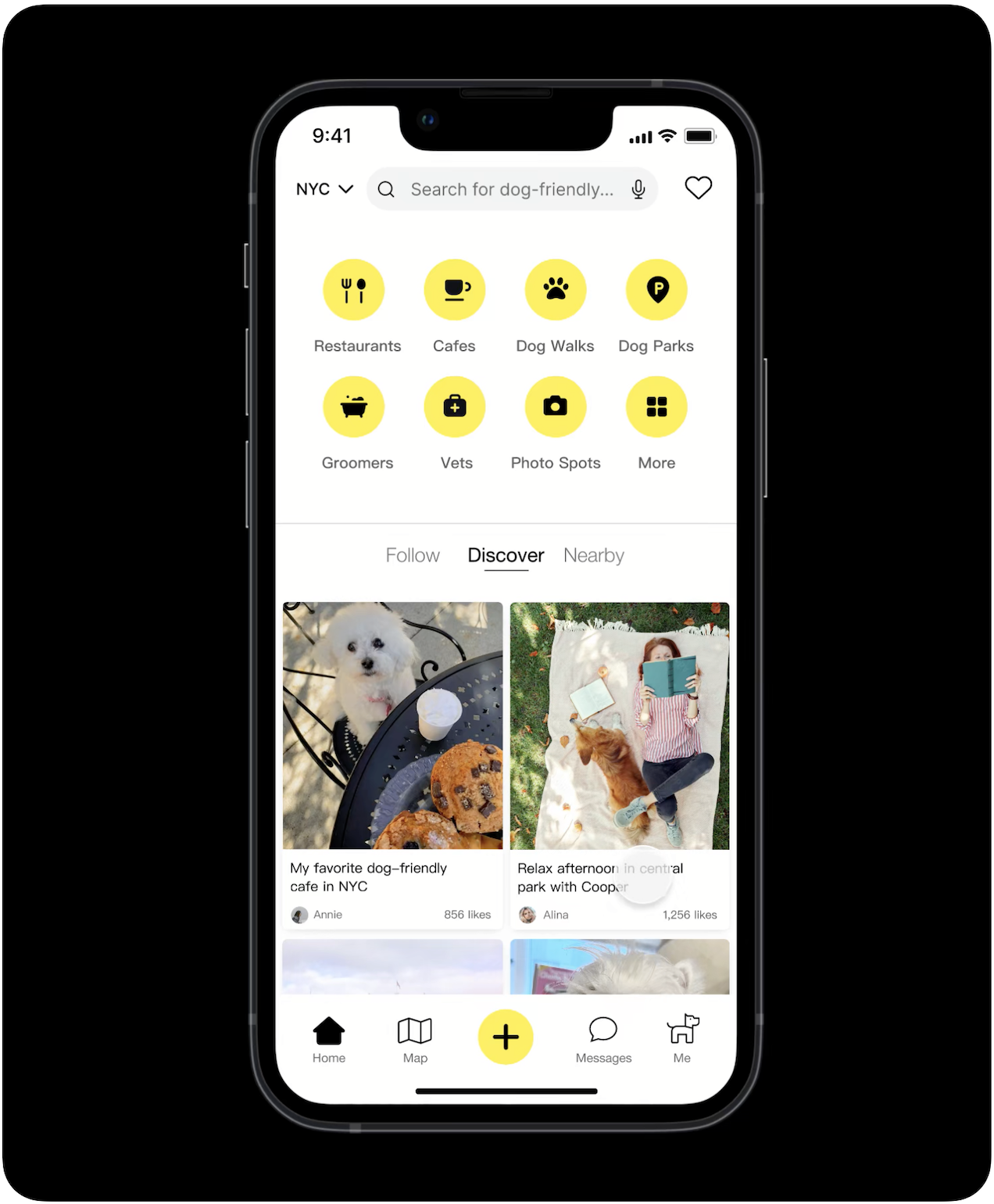Browse the Restaurants category
994x1204 pixels.
(354, 290)
